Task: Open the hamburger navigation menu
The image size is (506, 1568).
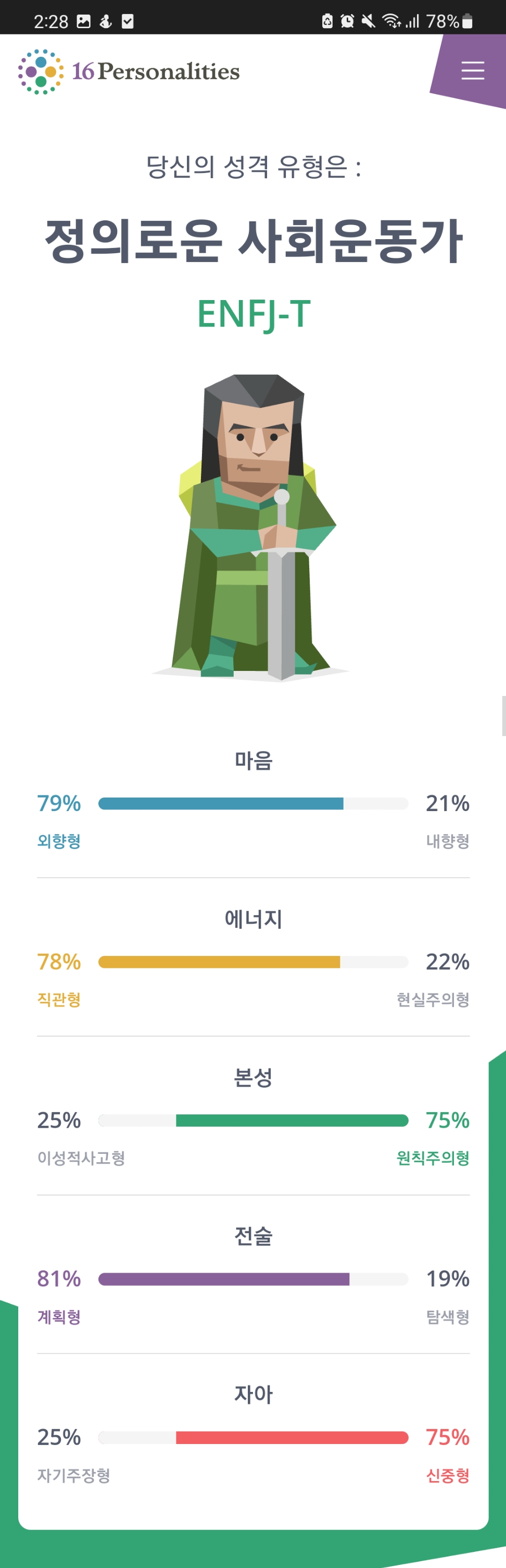Action: [472, 71]
